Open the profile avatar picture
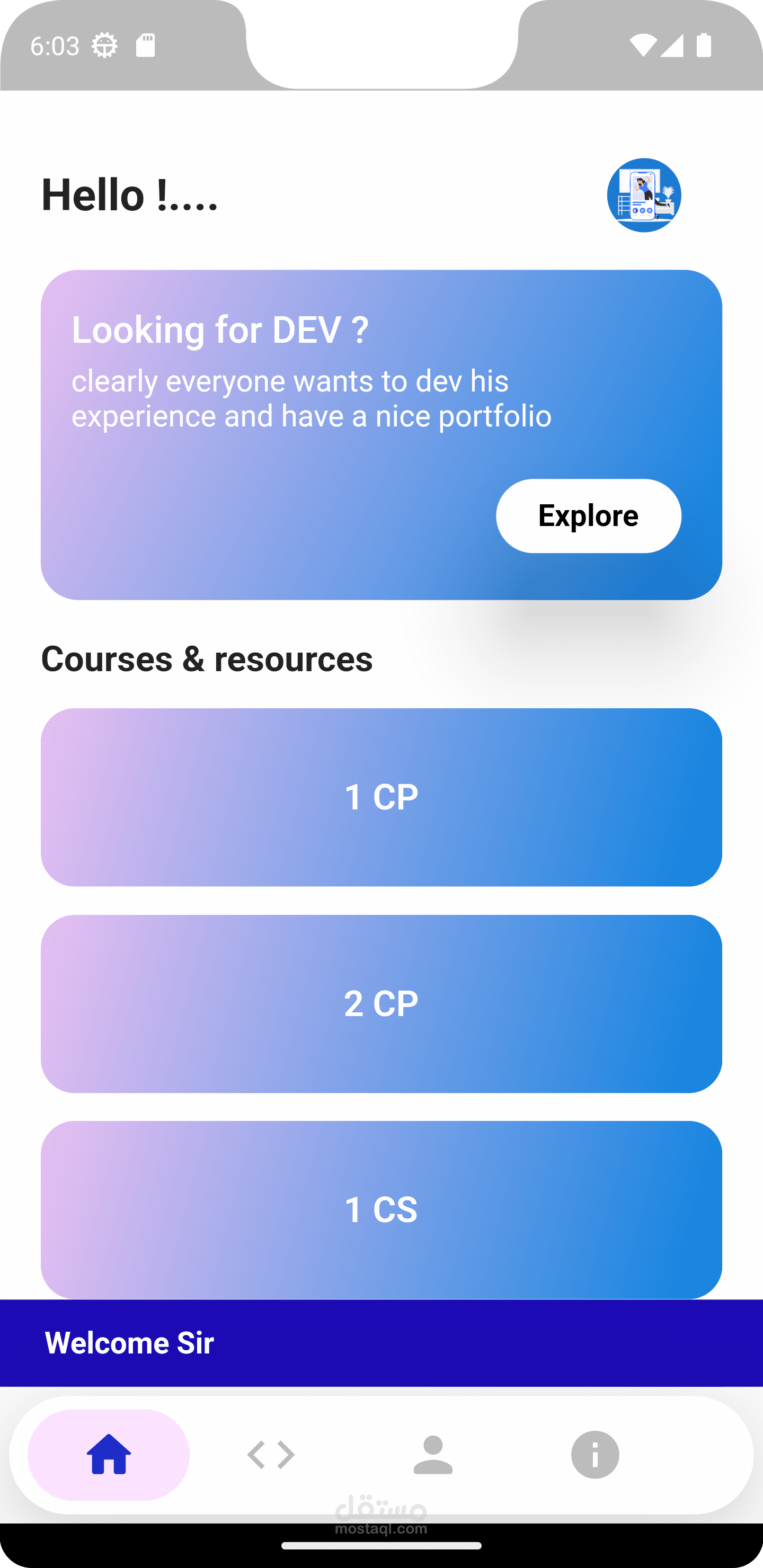This screenshot has height=1568, width=763. coord(644,195)
